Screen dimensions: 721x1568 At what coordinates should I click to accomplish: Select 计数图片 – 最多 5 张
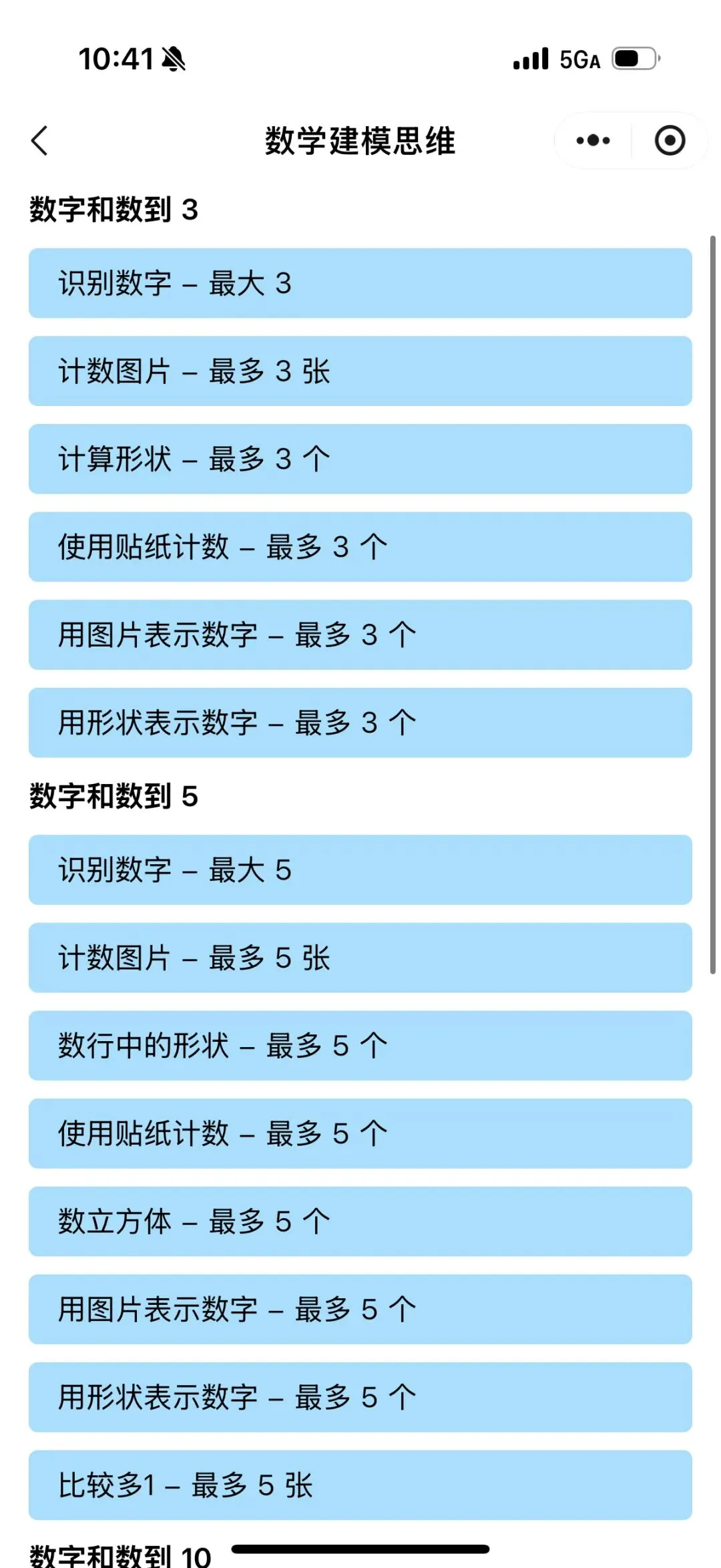point(360,958)
